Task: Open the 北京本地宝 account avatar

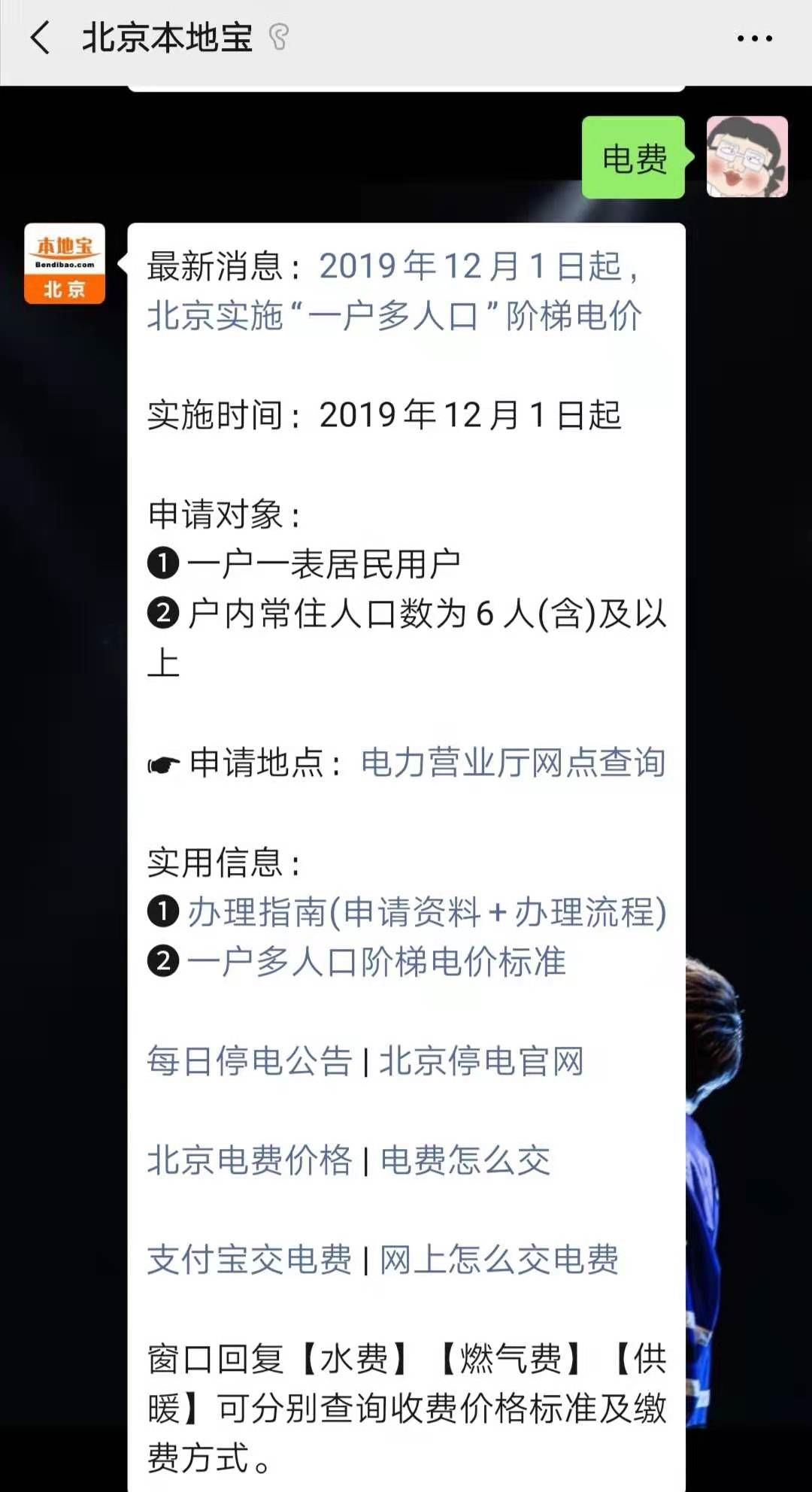Action: pyautogui.click(x=65, y=264)
